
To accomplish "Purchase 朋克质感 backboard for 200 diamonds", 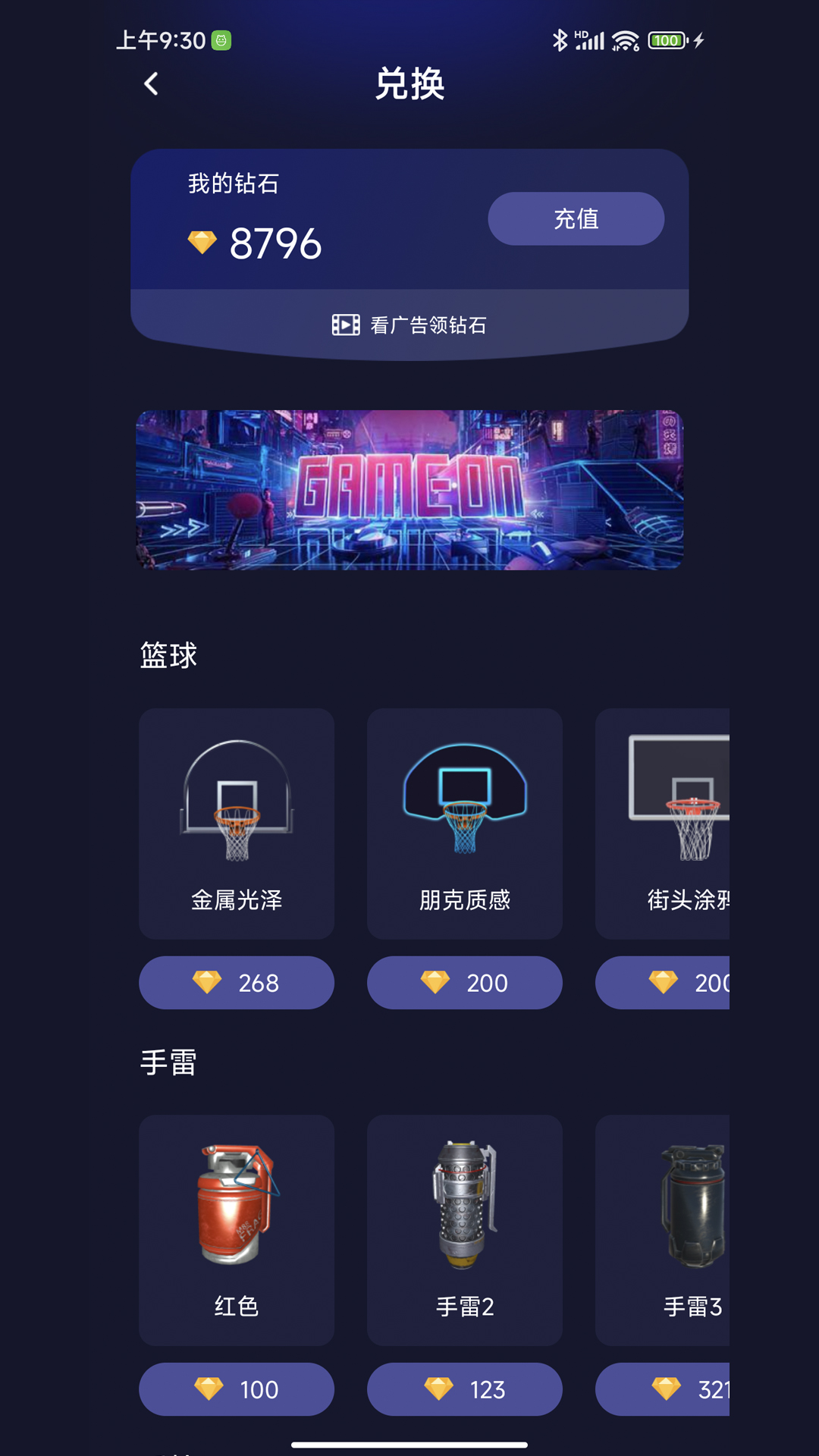I will coord(465,983).
